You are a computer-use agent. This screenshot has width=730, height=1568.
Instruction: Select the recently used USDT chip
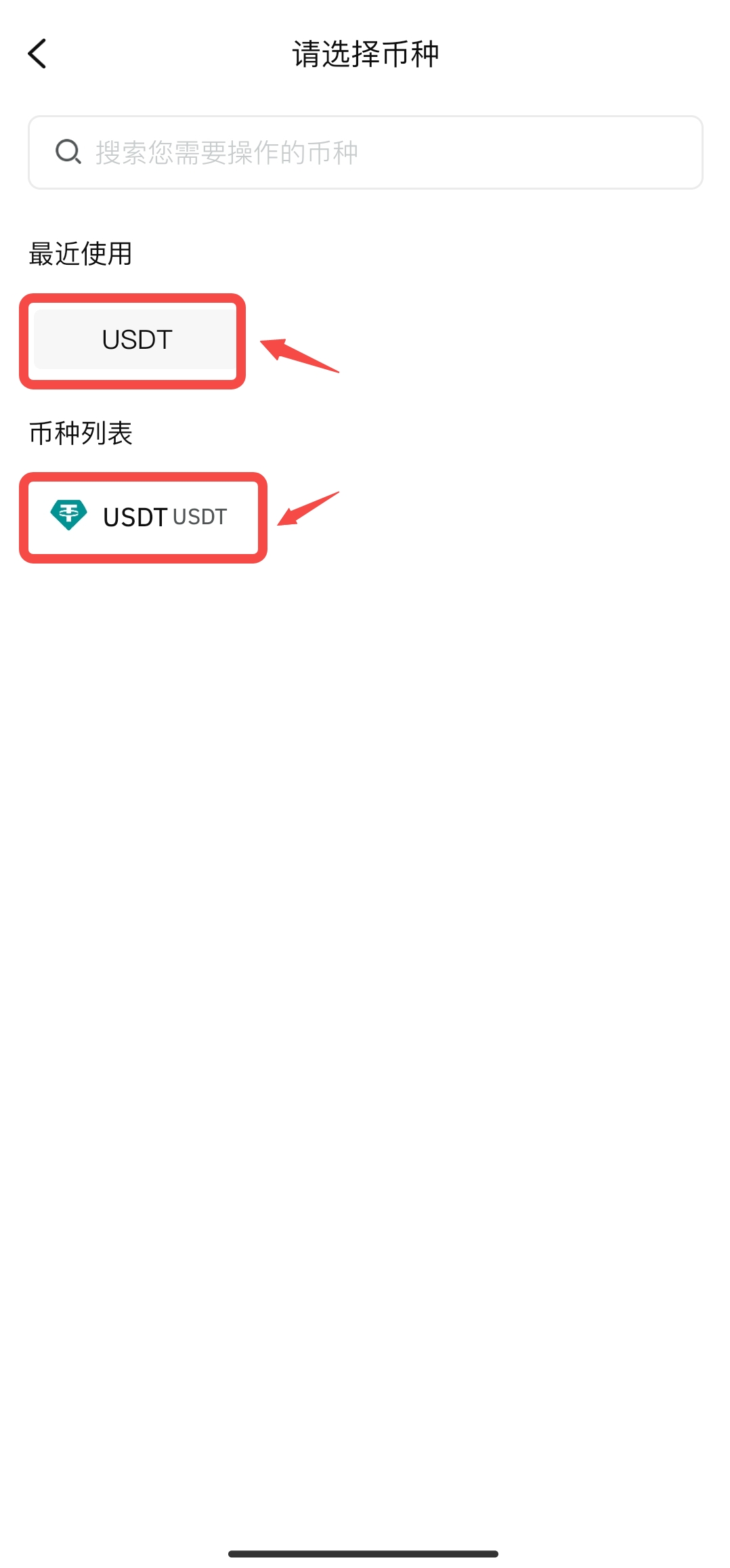(136, 339)
